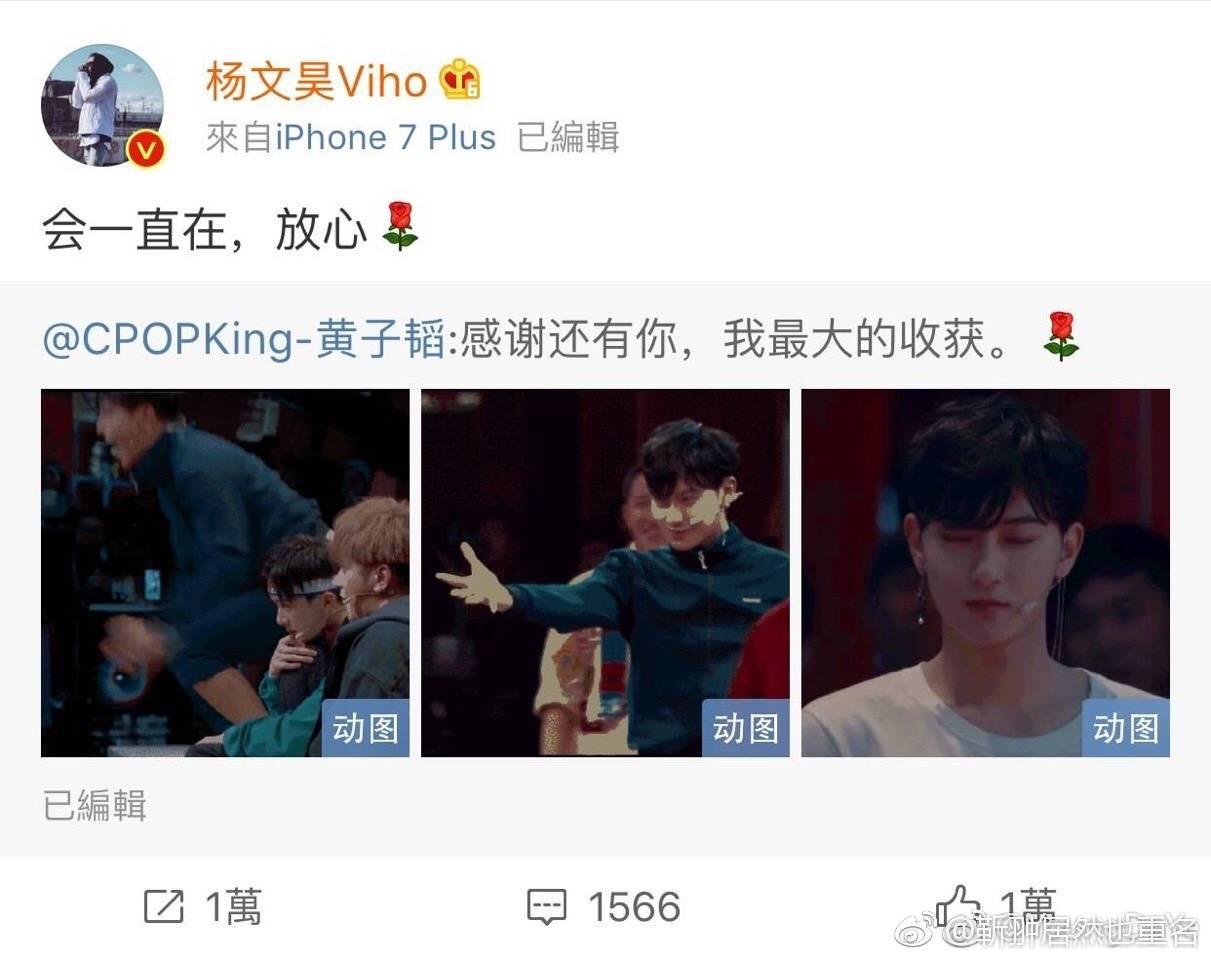Open the first GIF with two seated guys
Viewport: 1211px width, 960px height.
[225, 572]
